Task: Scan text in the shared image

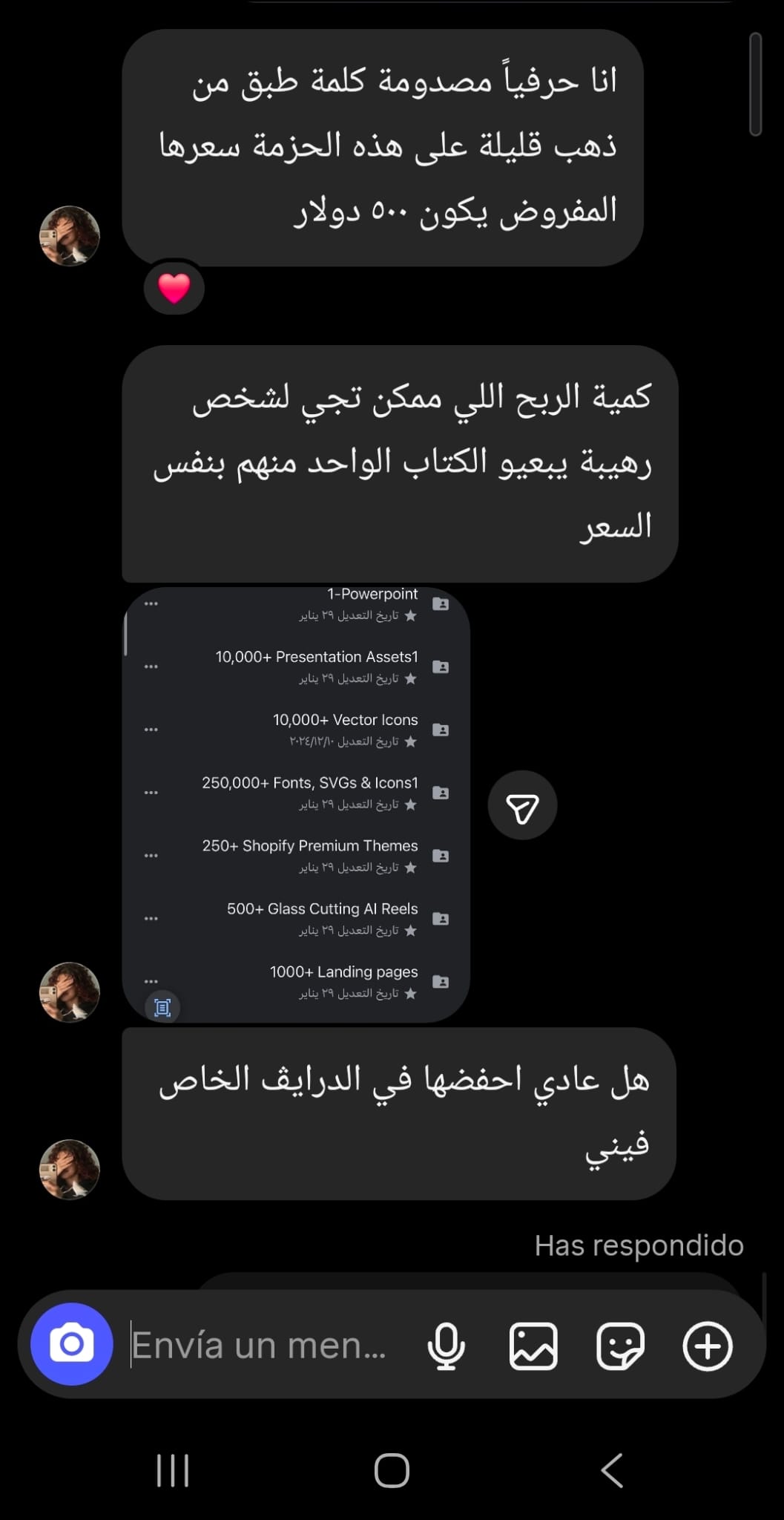Action: point(162,1007)
